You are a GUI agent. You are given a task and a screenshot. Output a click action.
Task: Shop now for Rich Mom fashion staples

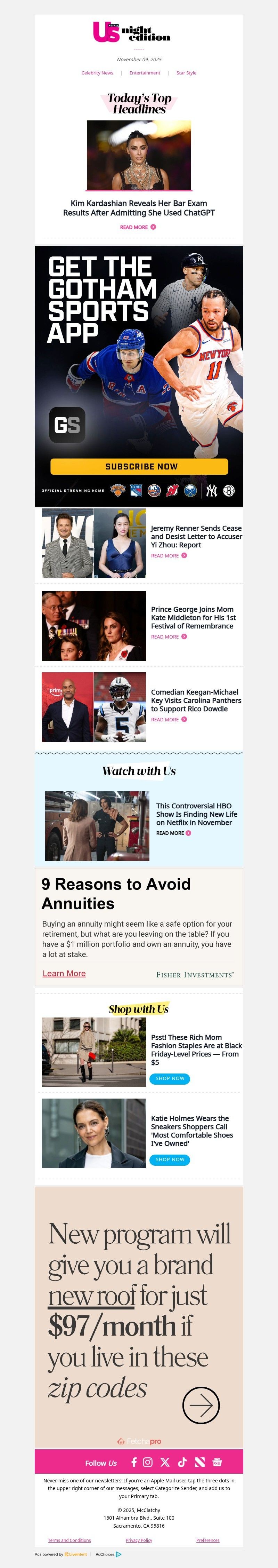click(x=170, y=1078)
